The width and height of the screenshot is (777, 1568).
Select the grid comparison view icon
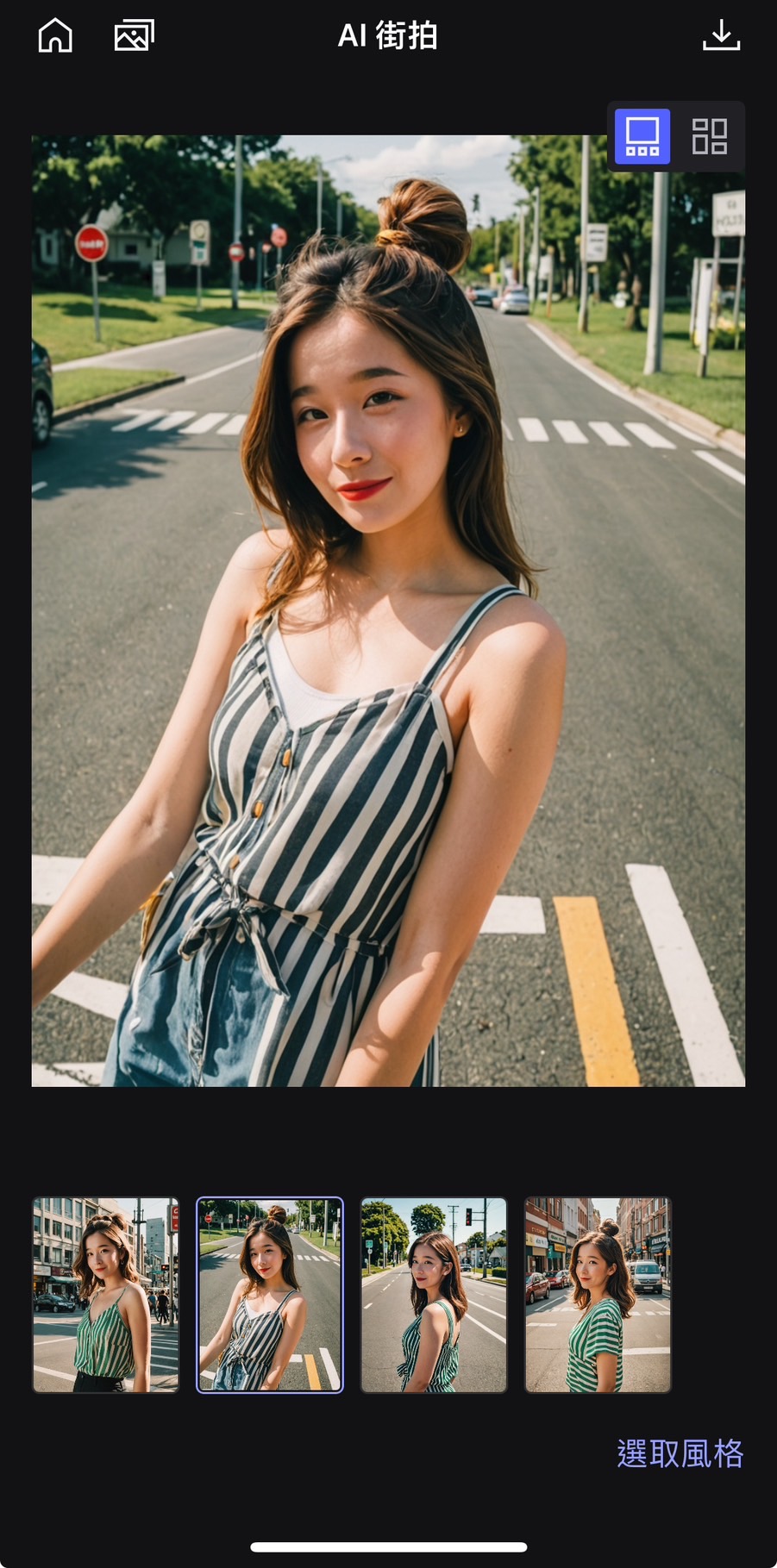click(x=711, y=138)
